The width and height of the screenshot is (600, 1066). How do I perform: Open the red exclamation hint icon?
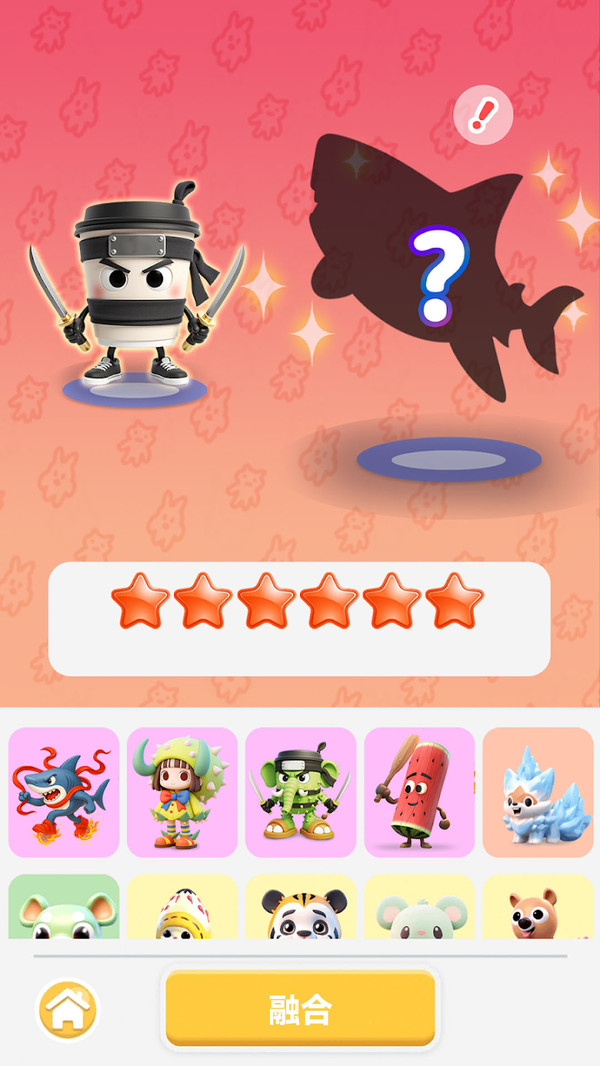tap(483, 117)
